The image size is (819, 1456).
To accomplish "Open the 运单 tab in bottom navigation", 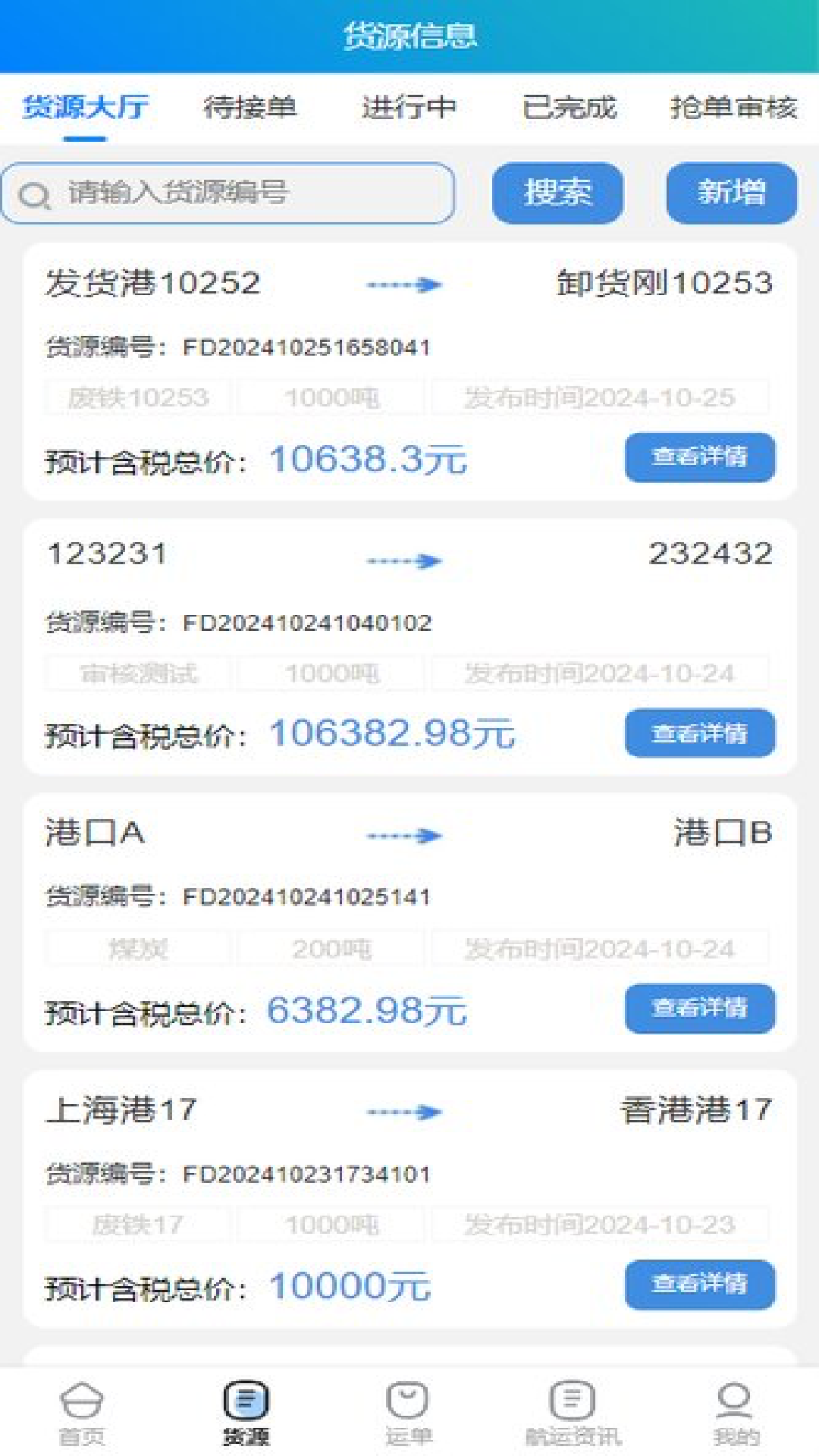I will click(408, 1412).
